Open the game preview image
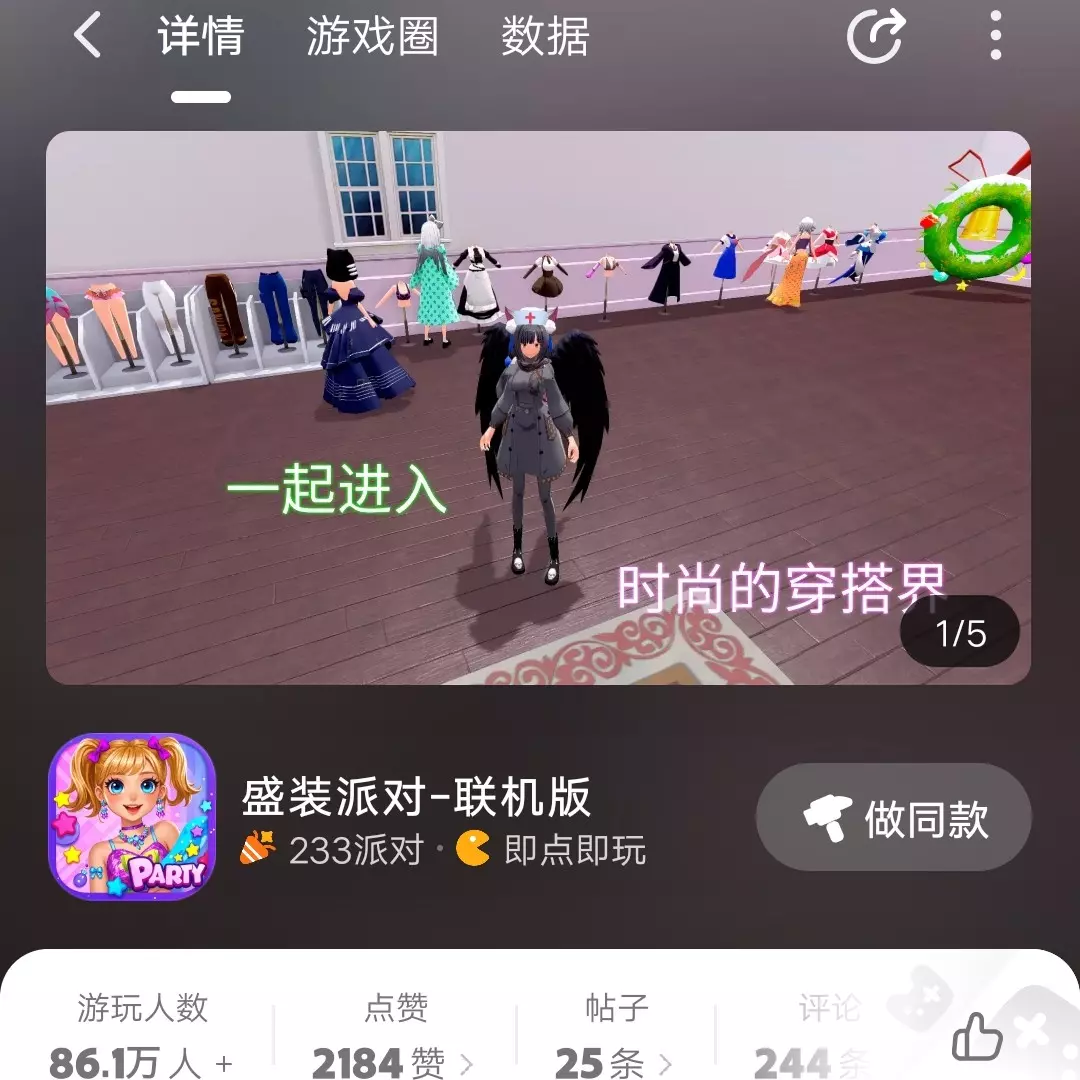 click(538, 407)
